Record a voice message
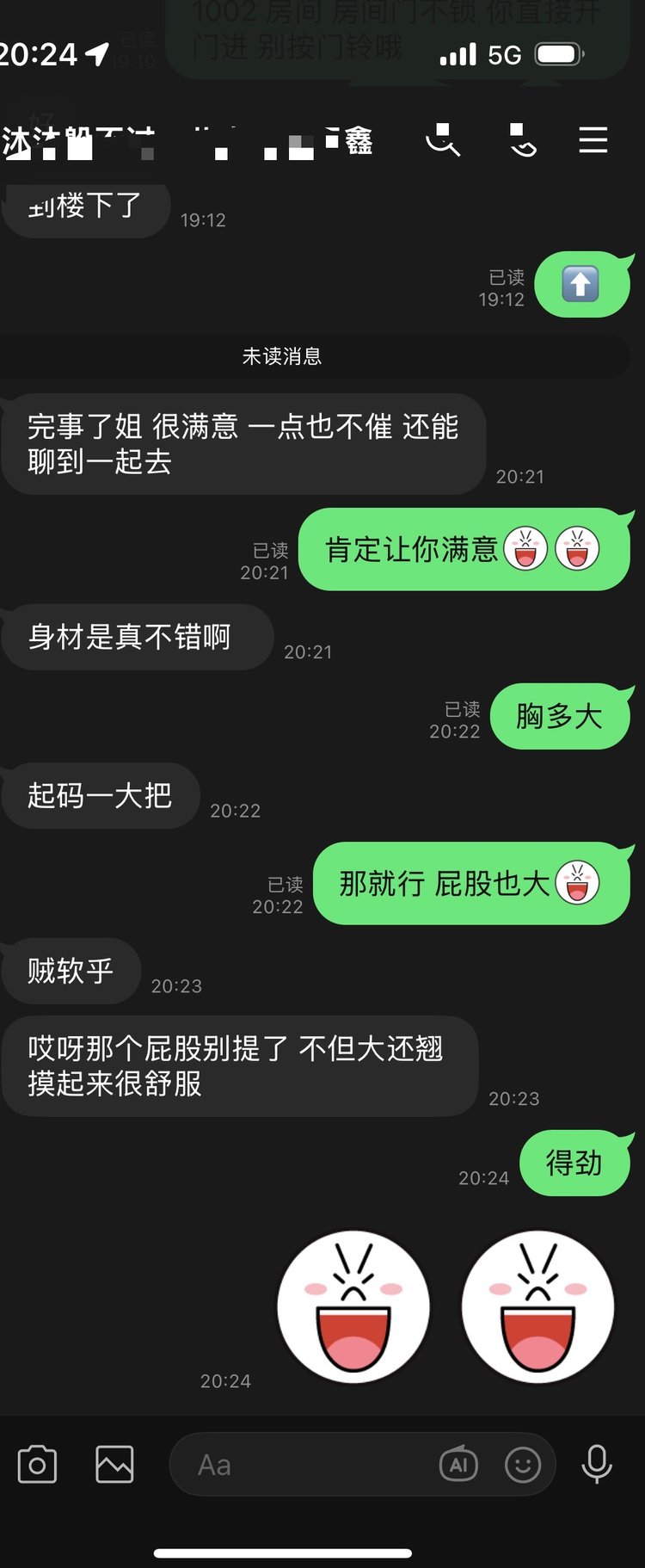This screenshot has width=645, height=1568. 597,1465
